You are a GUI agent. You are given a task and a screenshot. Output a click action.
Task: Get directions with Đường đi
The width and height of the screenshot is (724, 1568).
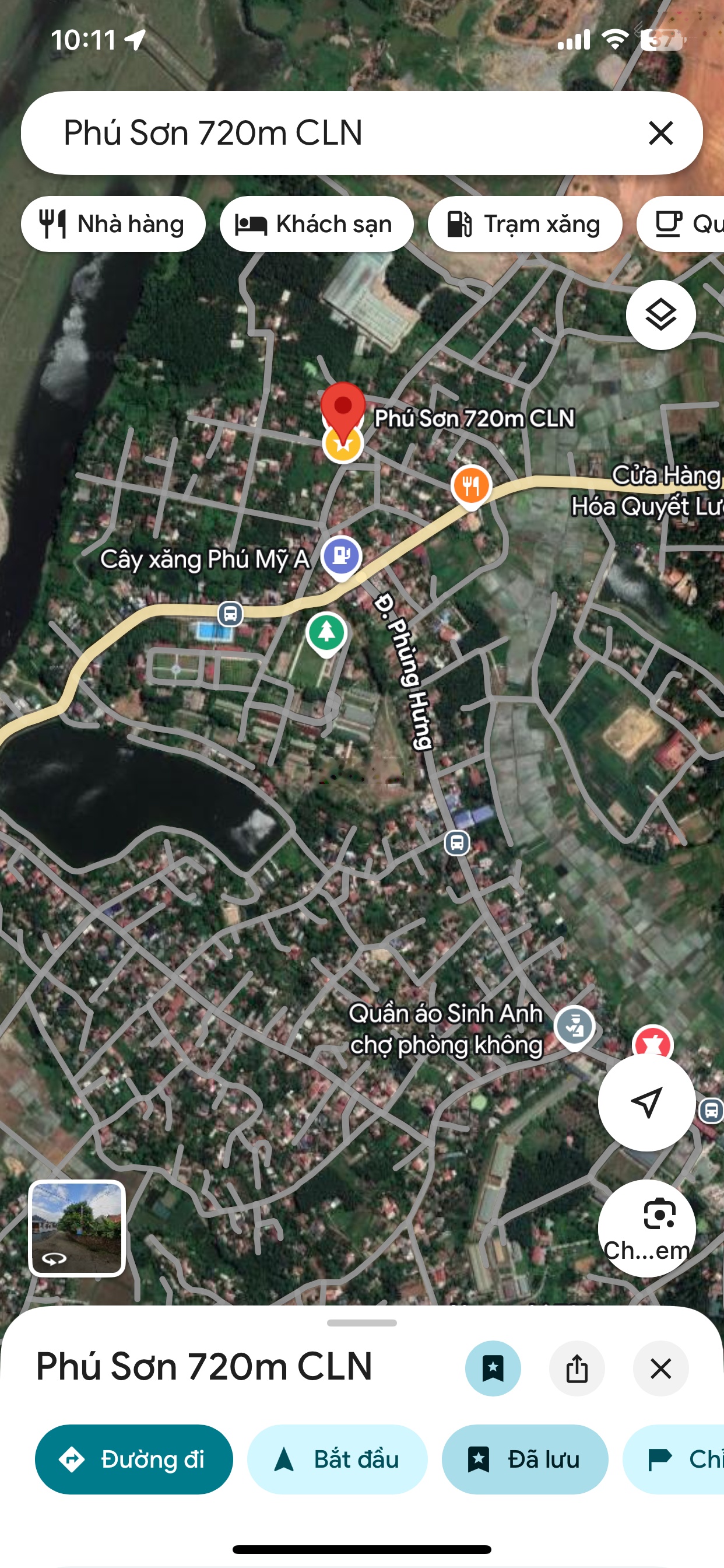(134, 1459)
